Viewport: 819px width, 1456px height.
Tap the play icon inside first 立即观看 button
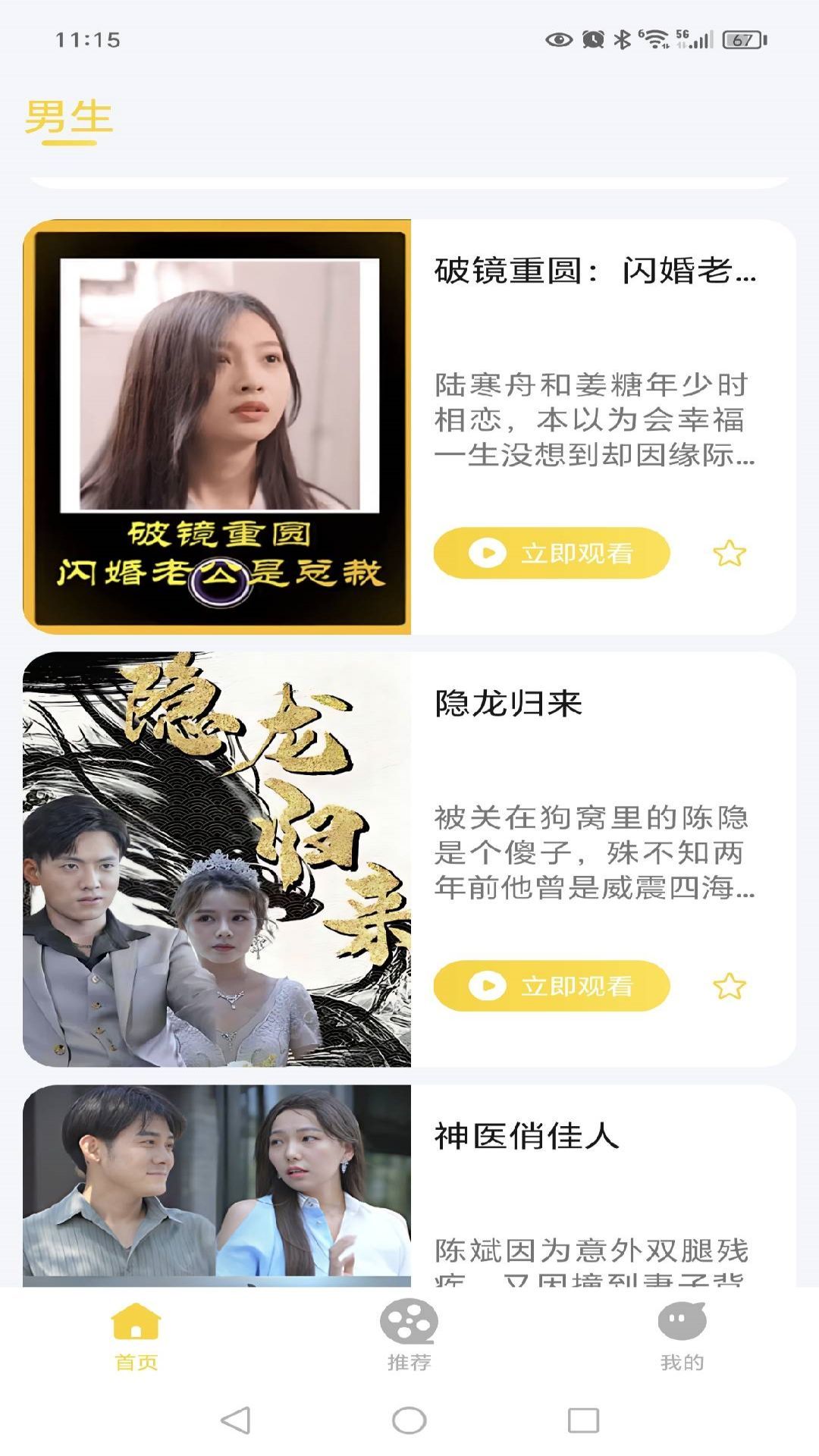(488, 553)
